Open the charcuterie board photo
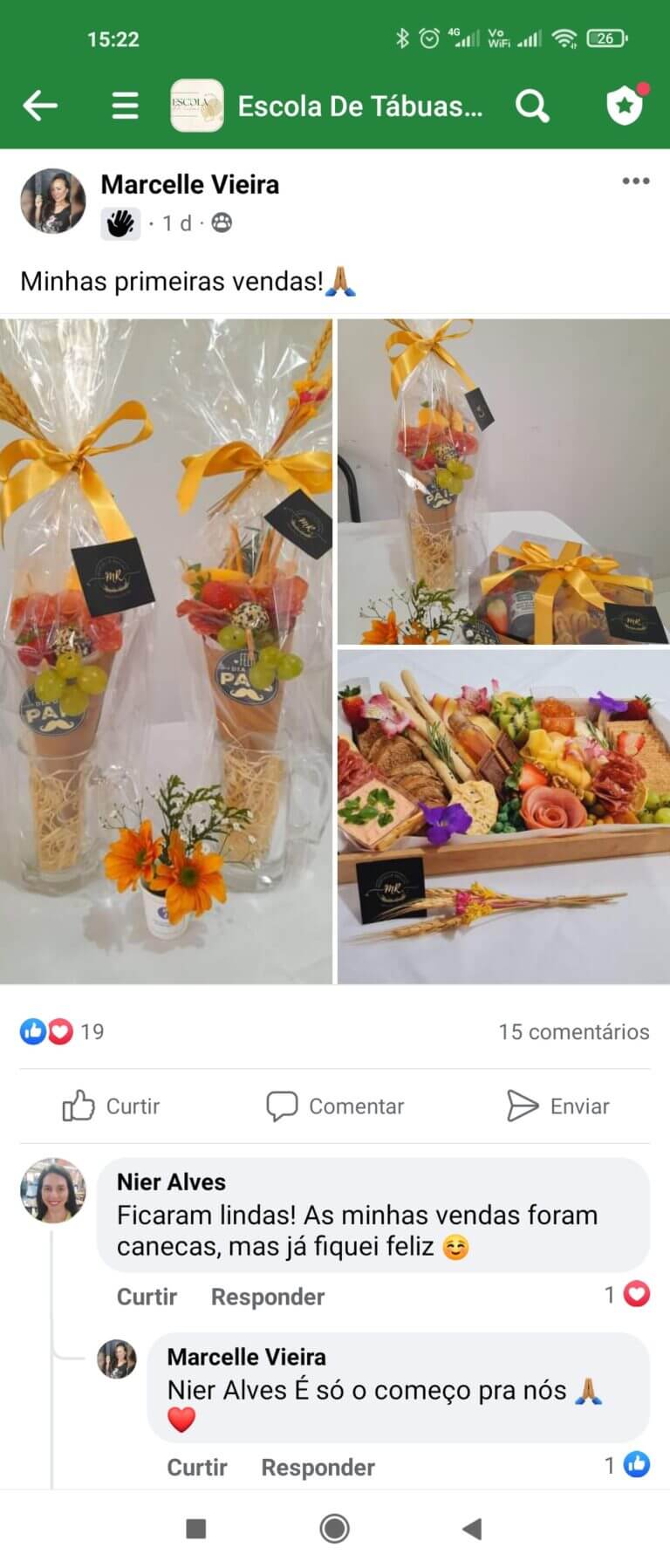The width and height of the screenshot is (670, 1568). coord(503,817)
